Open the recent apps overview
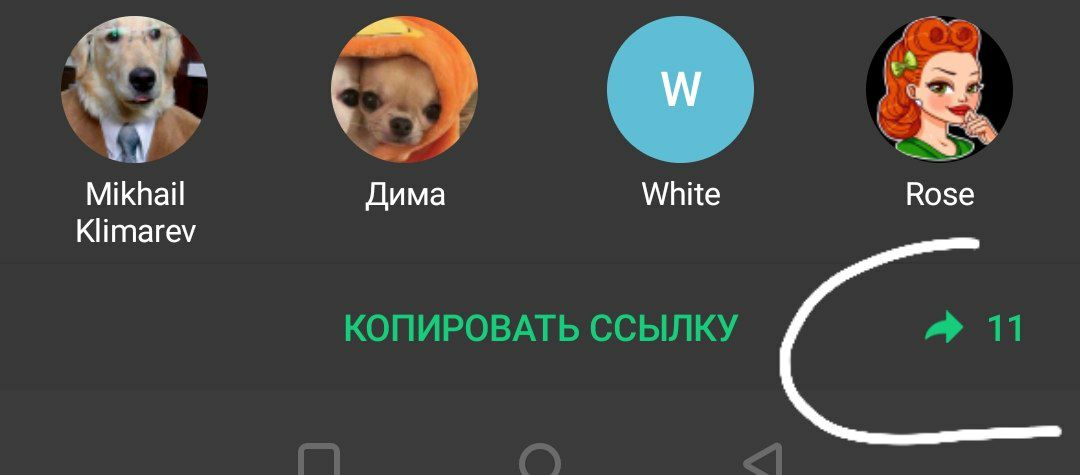 pos(318,462)
